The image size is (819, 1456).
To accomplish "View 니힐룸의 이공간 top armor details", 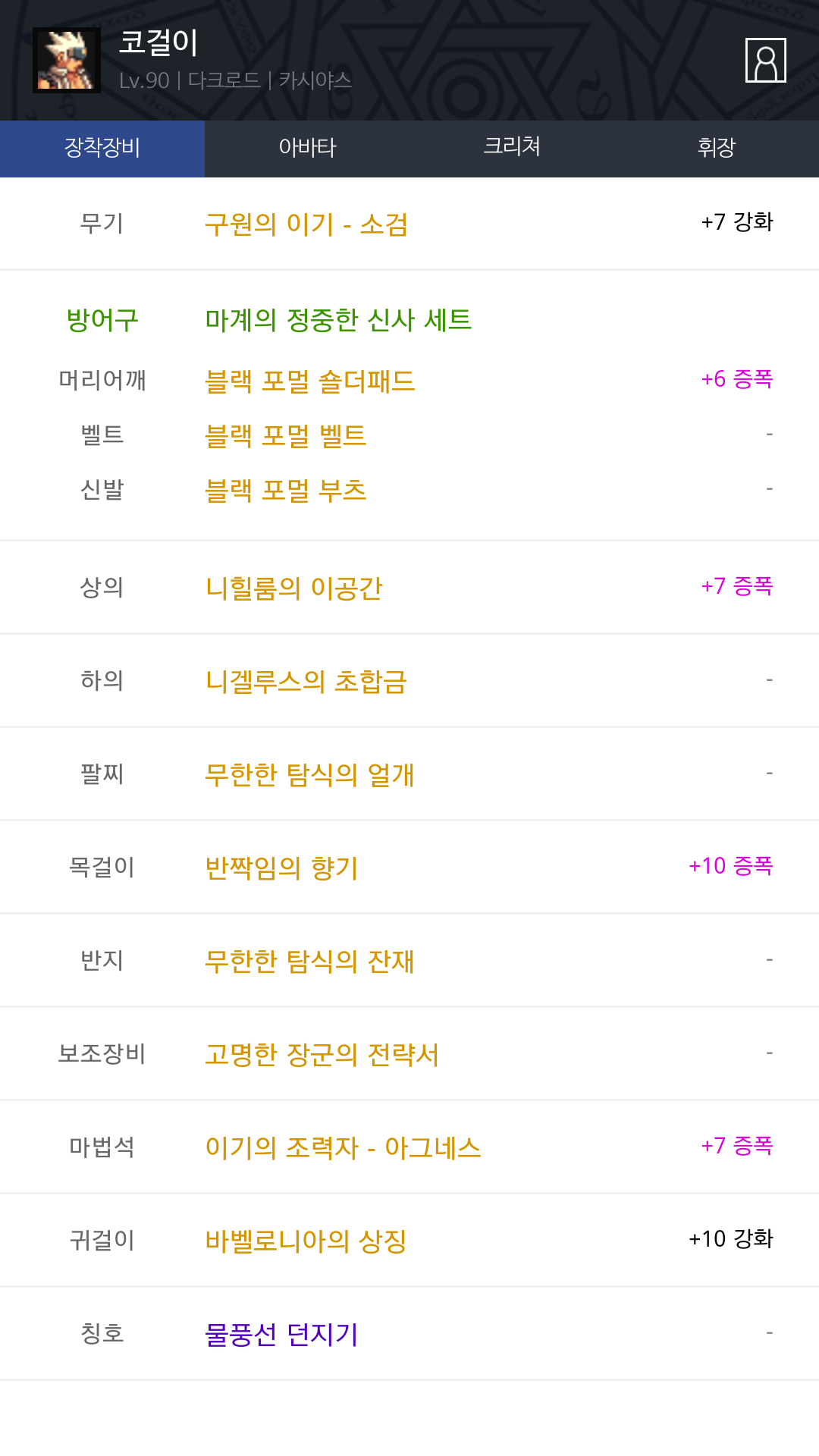I will coord(294,588).
